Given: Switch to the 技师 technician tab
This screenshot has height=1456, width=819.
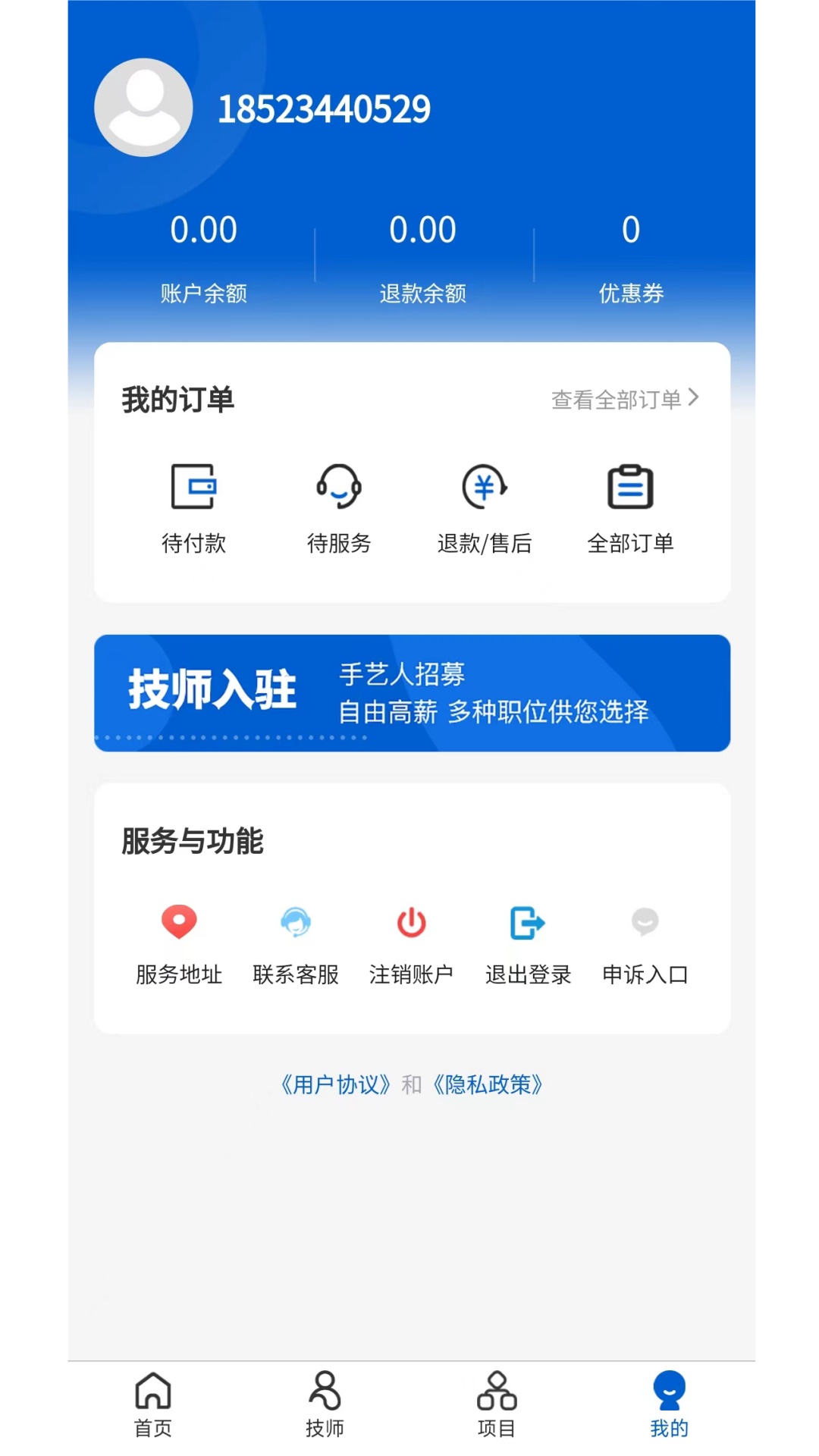Looking at the screenshot, I should coord(325,1404).
